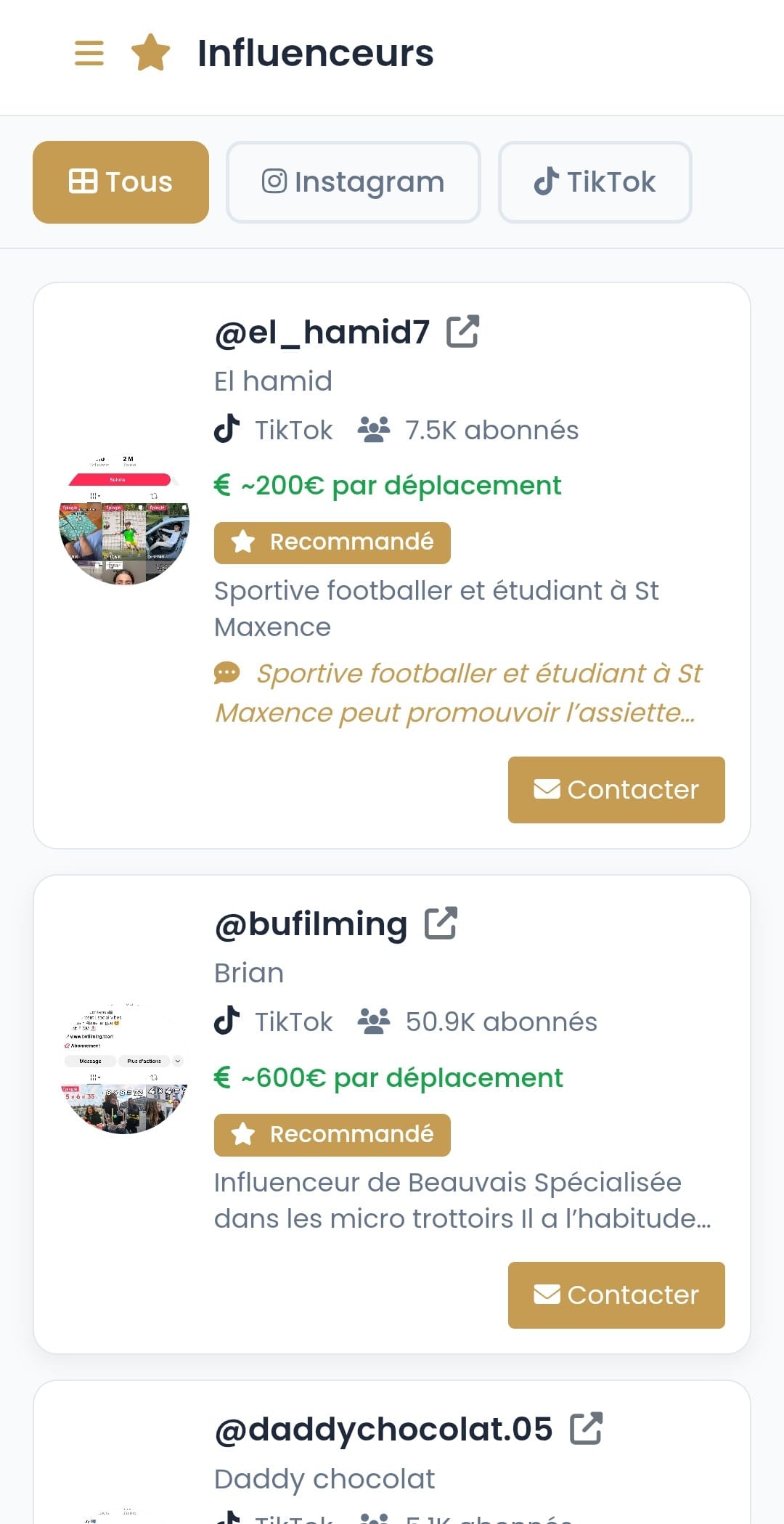
Task: Open the hamburger navigation menu
Action: point(89,52)
